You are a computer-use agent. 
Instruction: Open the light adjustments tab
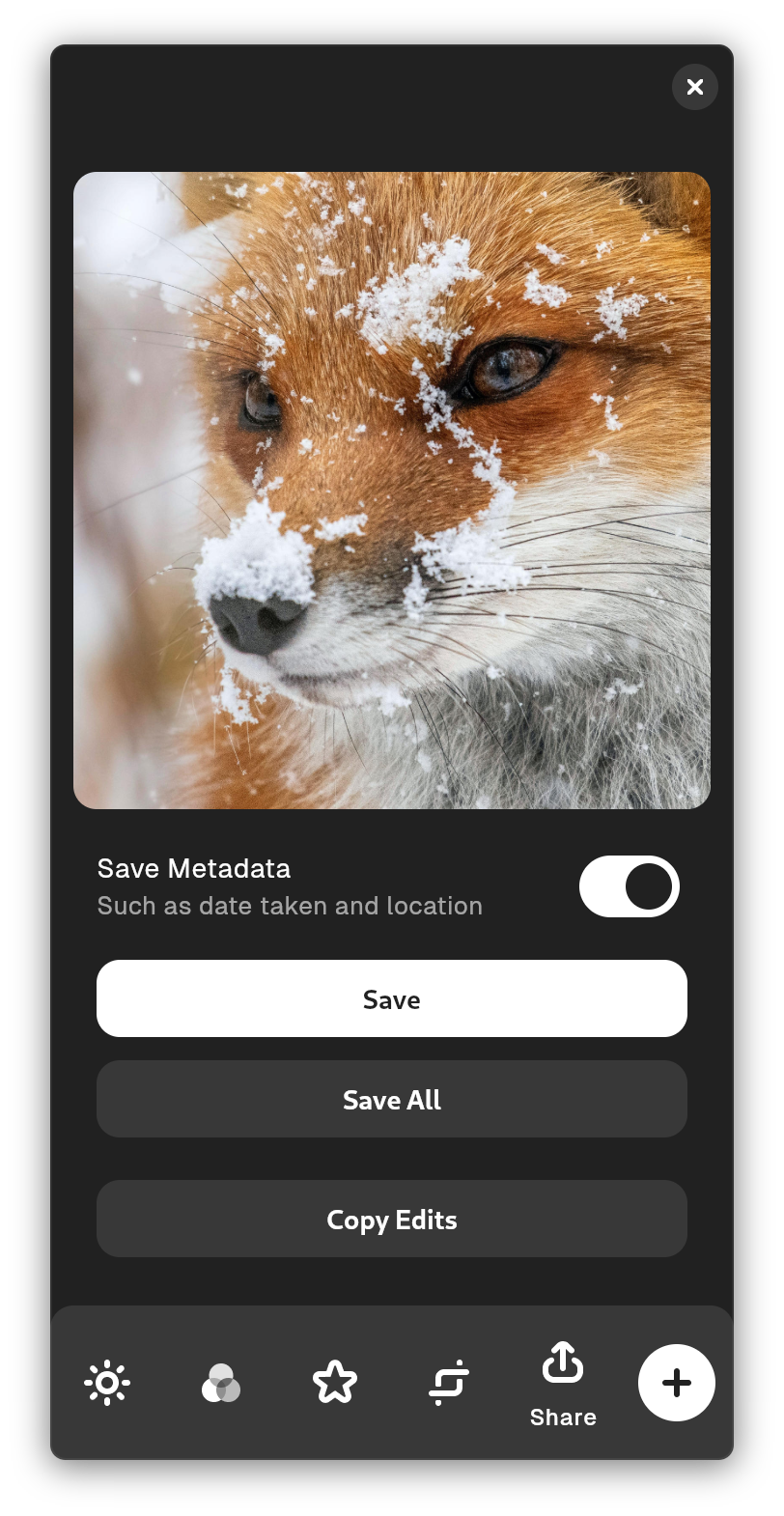(107, 1383)
